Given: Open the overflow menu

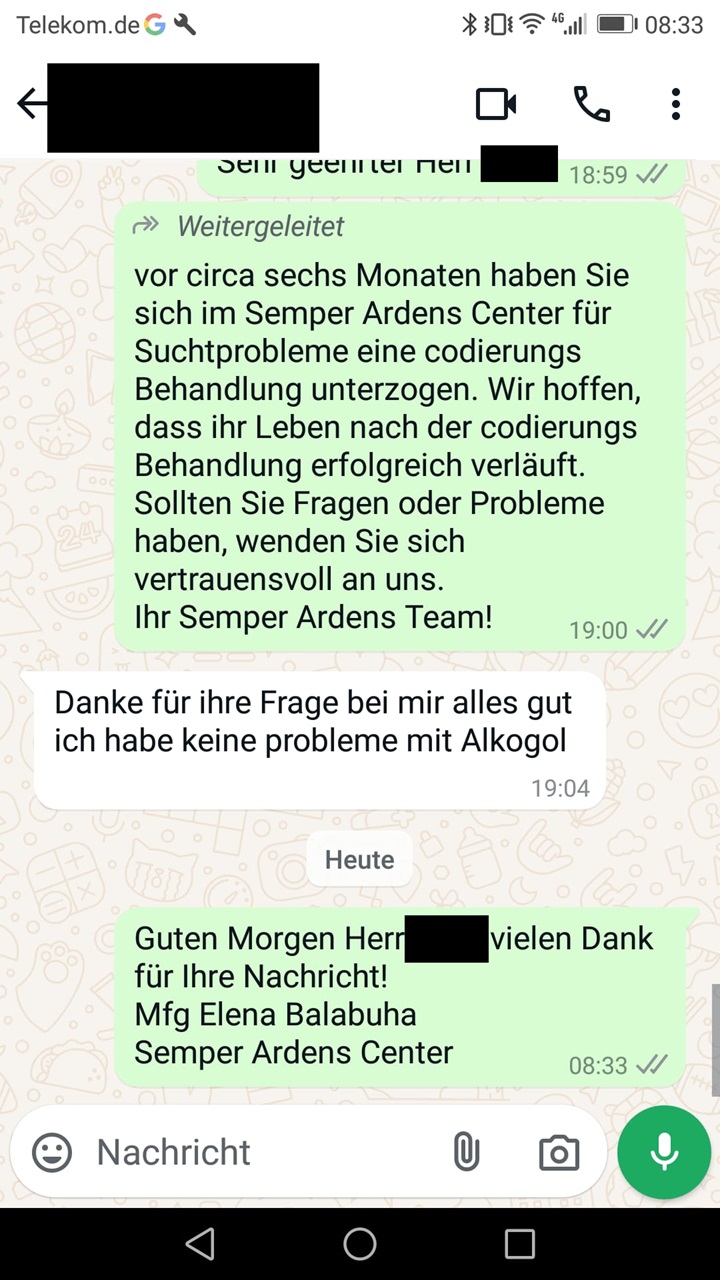Looking at the screenshot, I should [676, 104].
